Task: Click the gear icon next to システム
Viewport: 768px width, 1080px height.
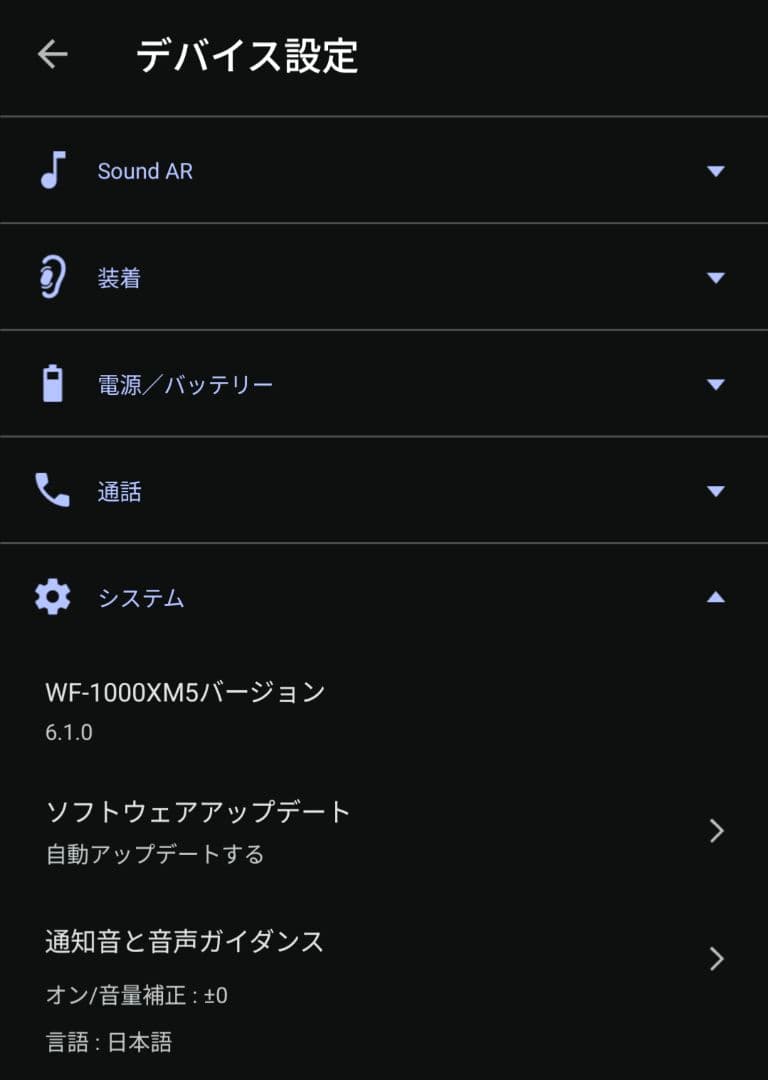Action: (x=54, y=597)
